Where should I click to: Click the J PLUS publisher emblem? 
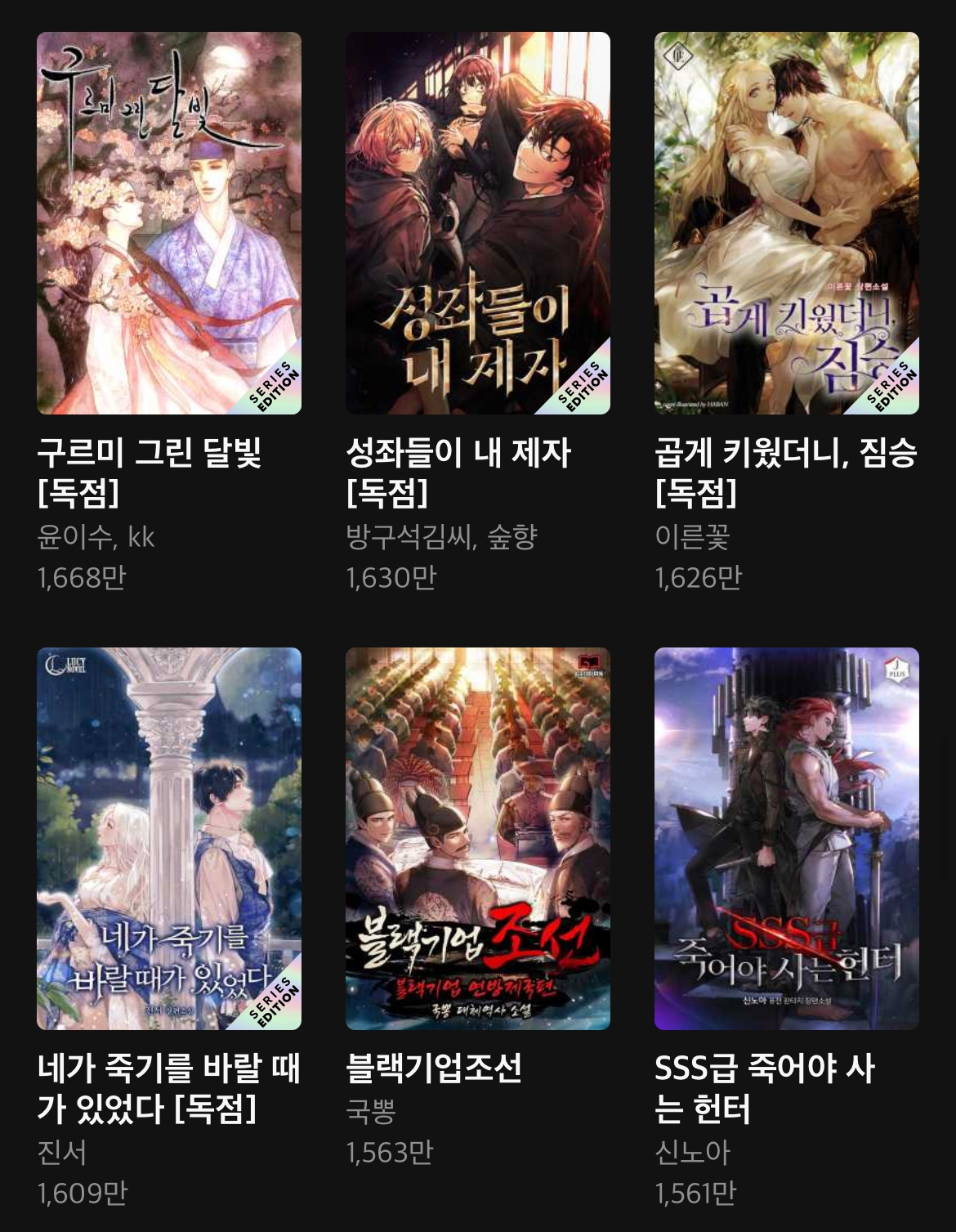[896, 669]
